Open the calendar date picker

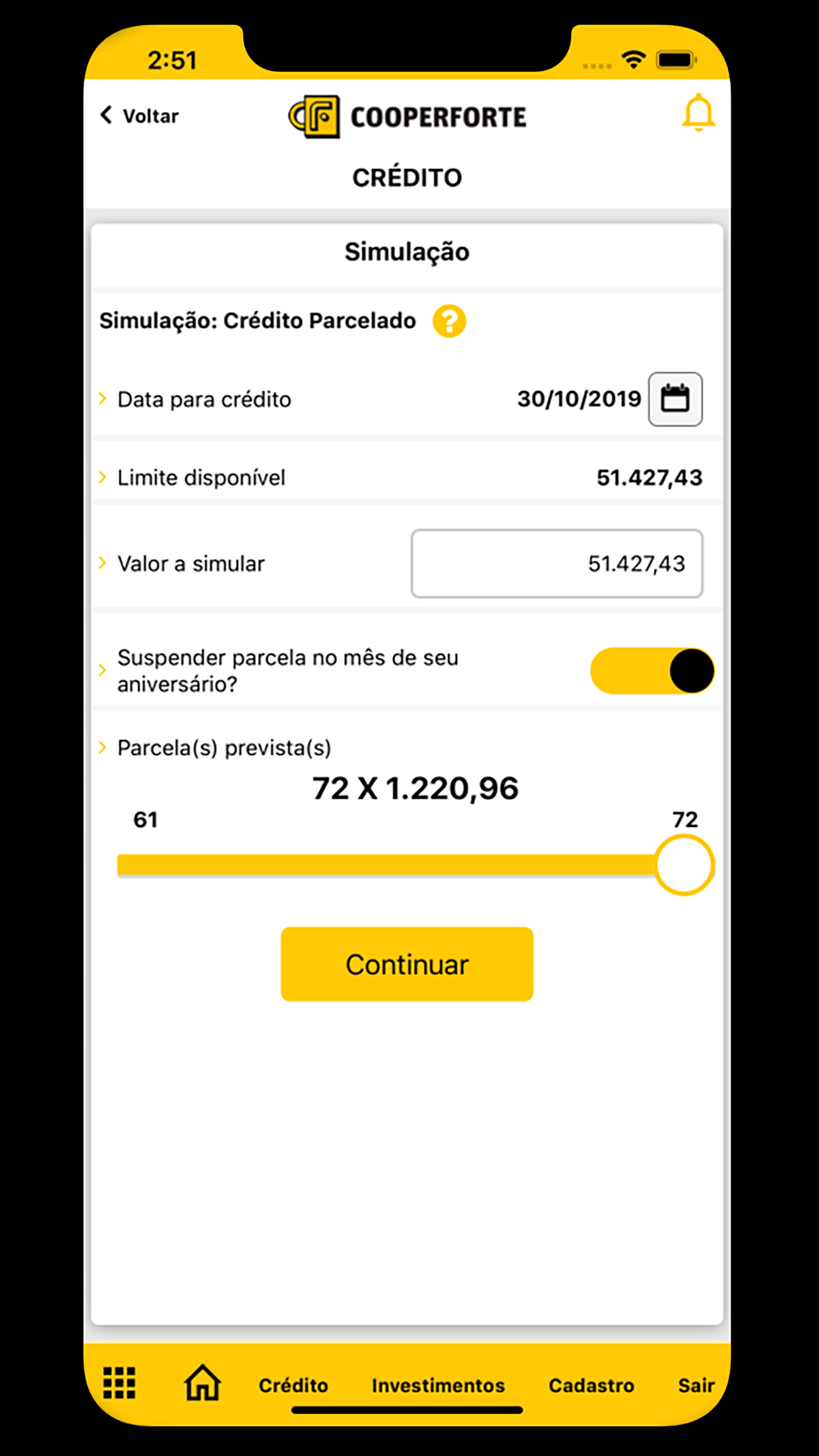pyautogui.click(x=675, y=399)
